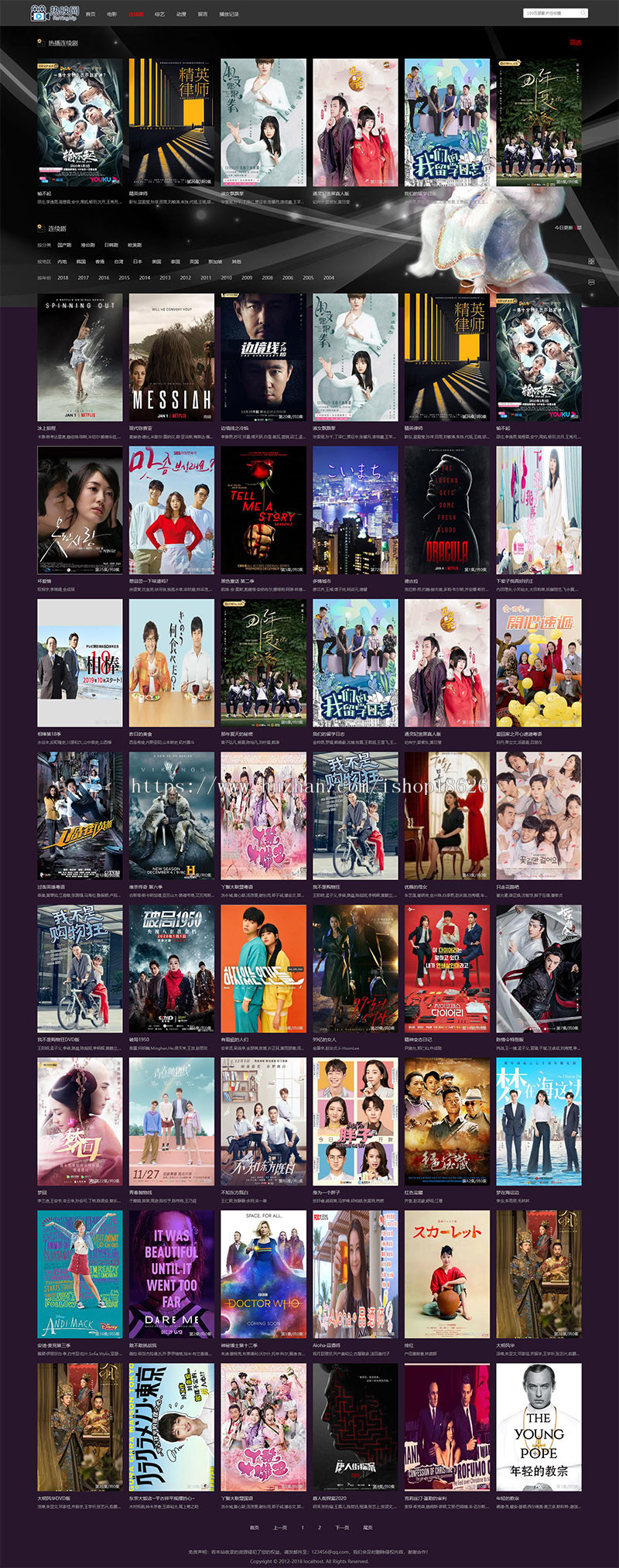619x1568 pixels.
Task: Switch to the 电影 nav tab
Action: 112,14
